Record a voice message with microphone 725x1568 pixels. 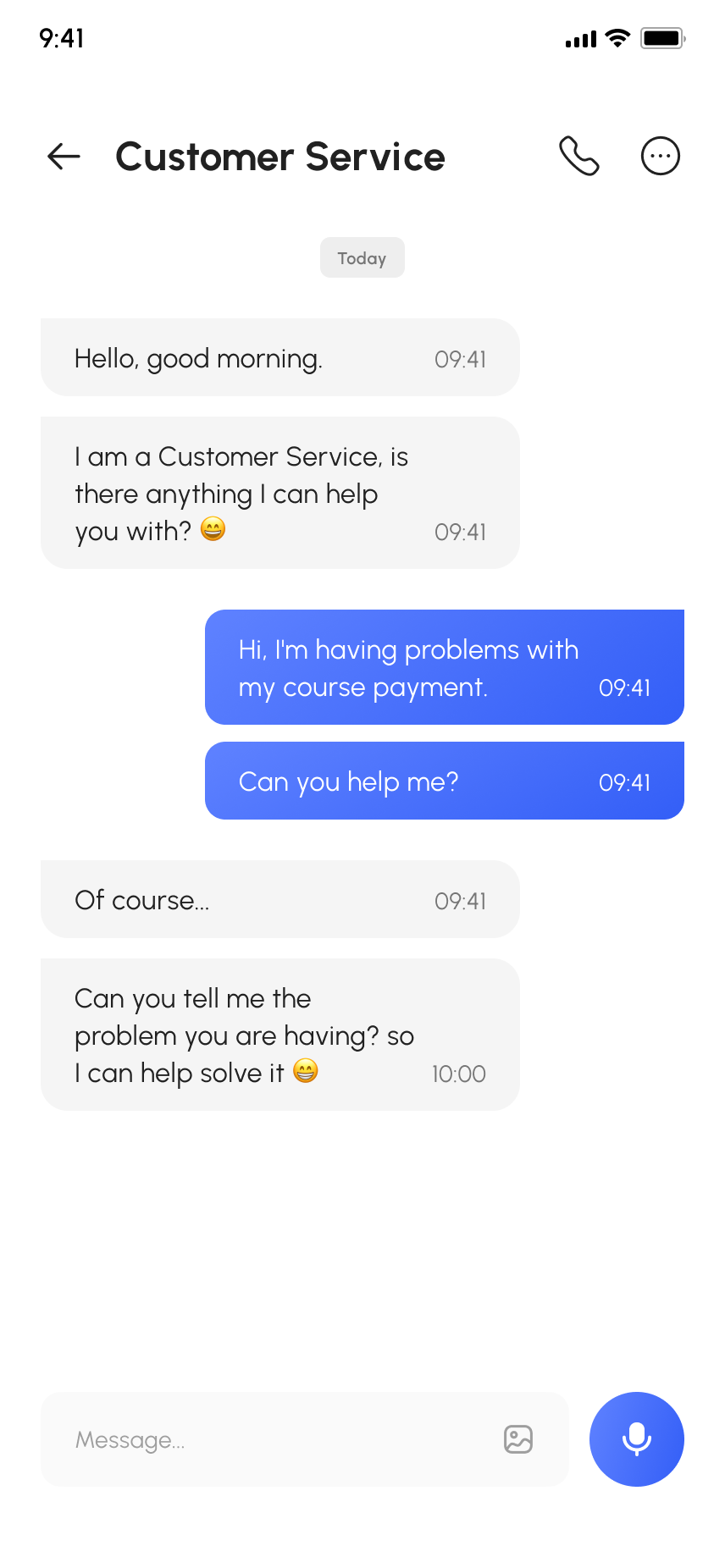coord(637,1439)
